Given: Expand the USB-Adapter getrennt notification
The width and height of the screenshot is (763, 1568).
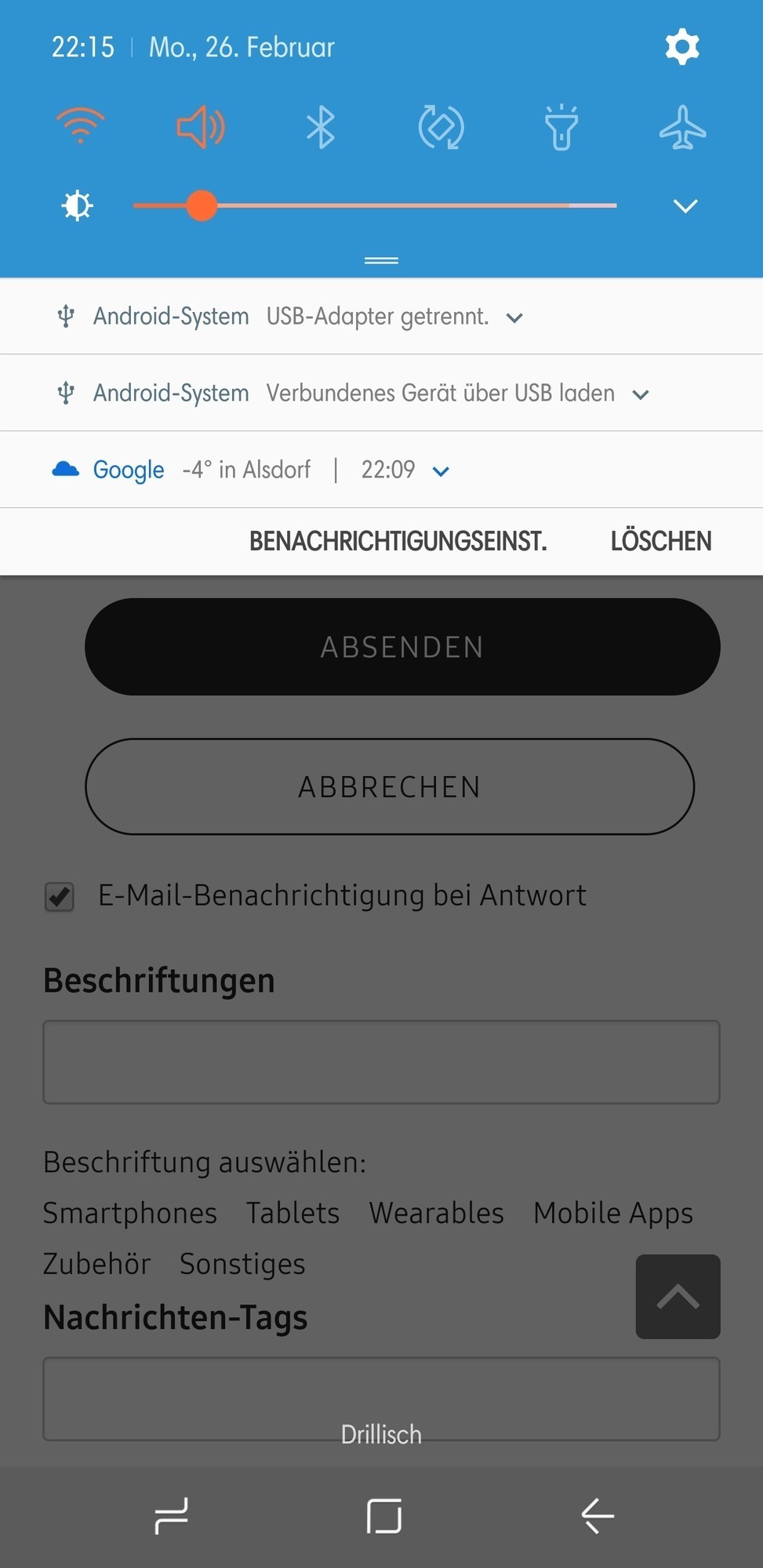Looking at the screenshot, I should coord(514,318).
